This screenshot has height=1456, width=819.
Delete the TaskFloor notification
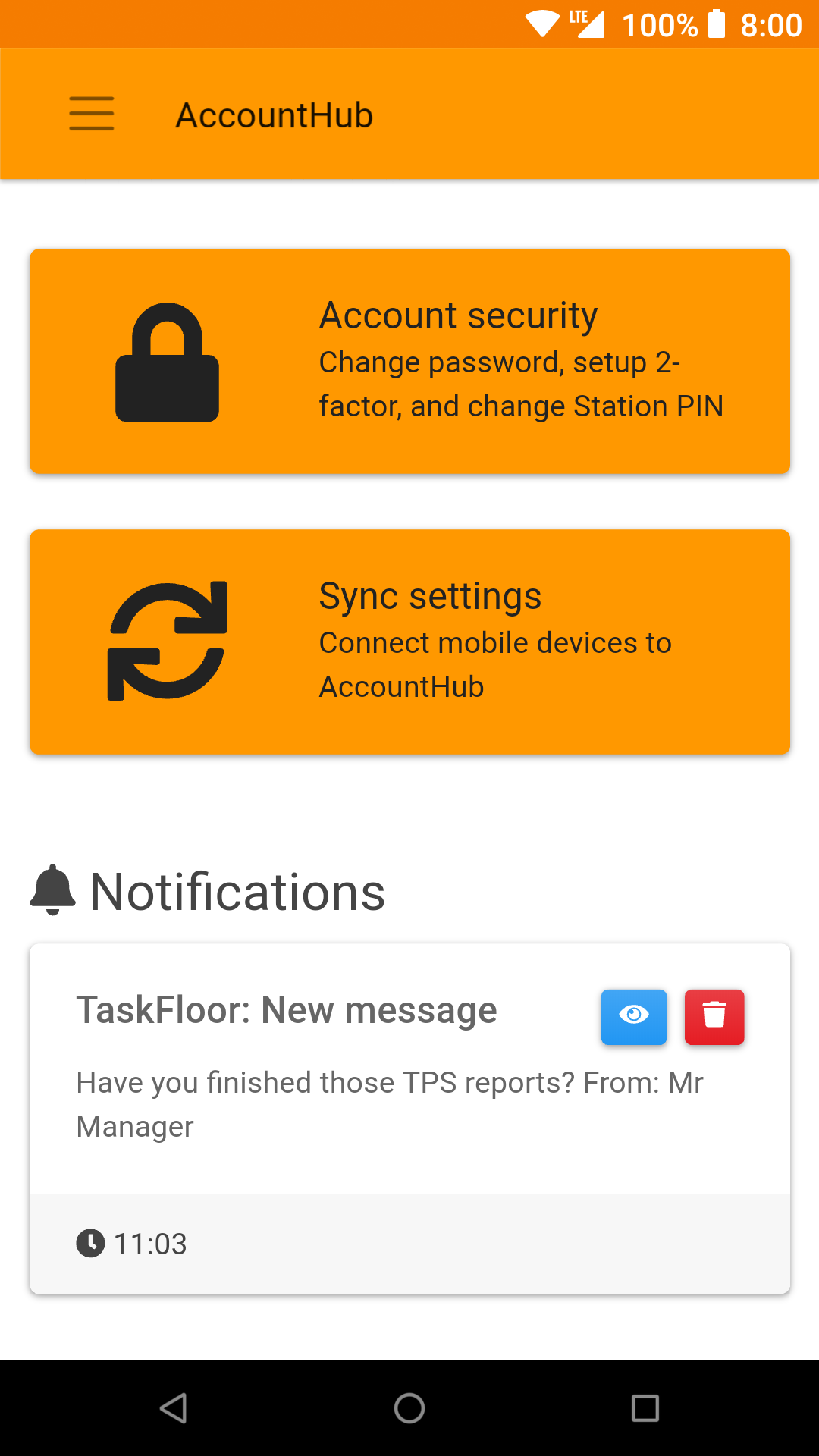click(714, 1017)
